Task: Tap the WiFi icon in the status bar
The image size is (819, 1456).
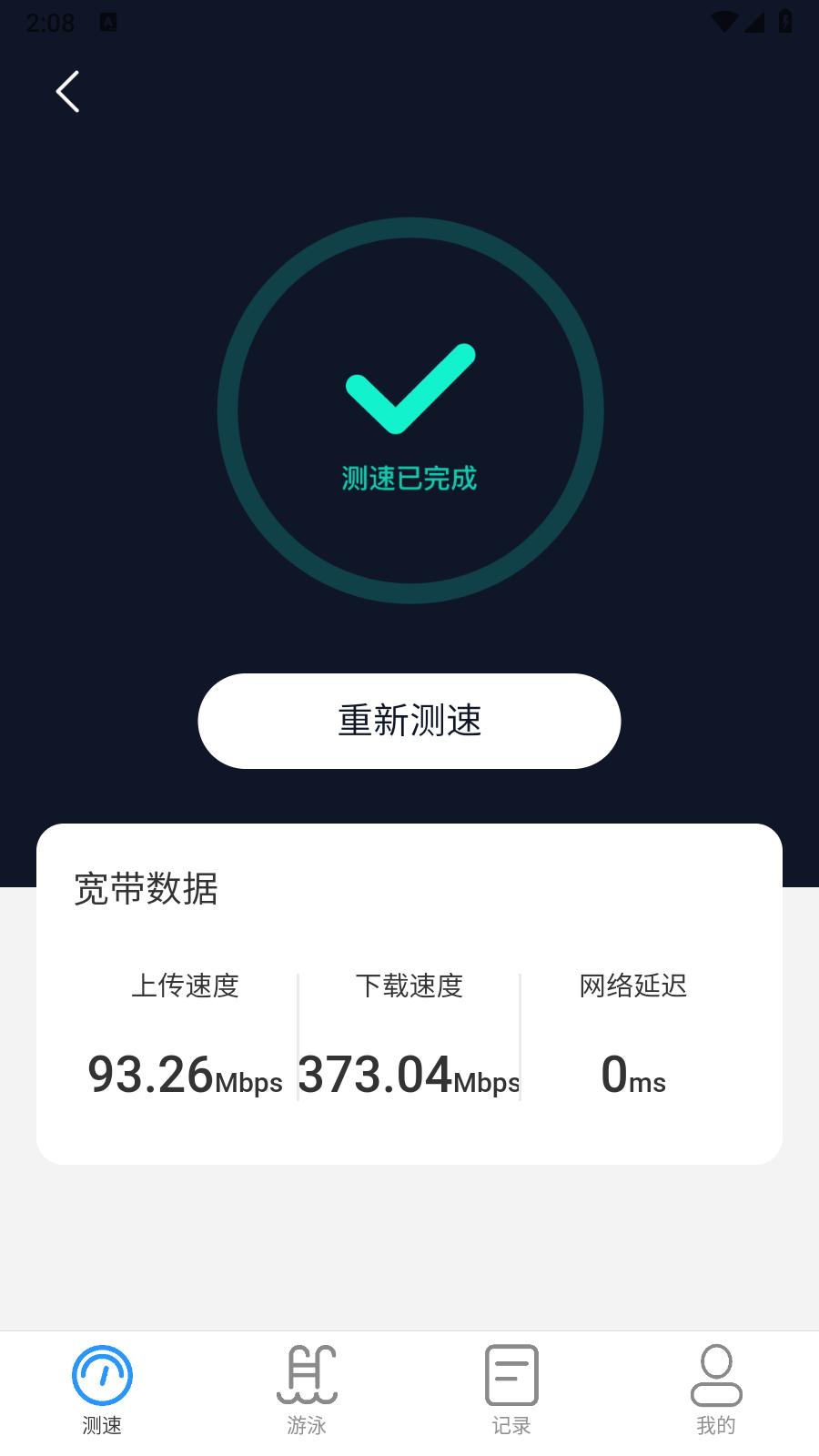Action: click(x=724, y=22)
